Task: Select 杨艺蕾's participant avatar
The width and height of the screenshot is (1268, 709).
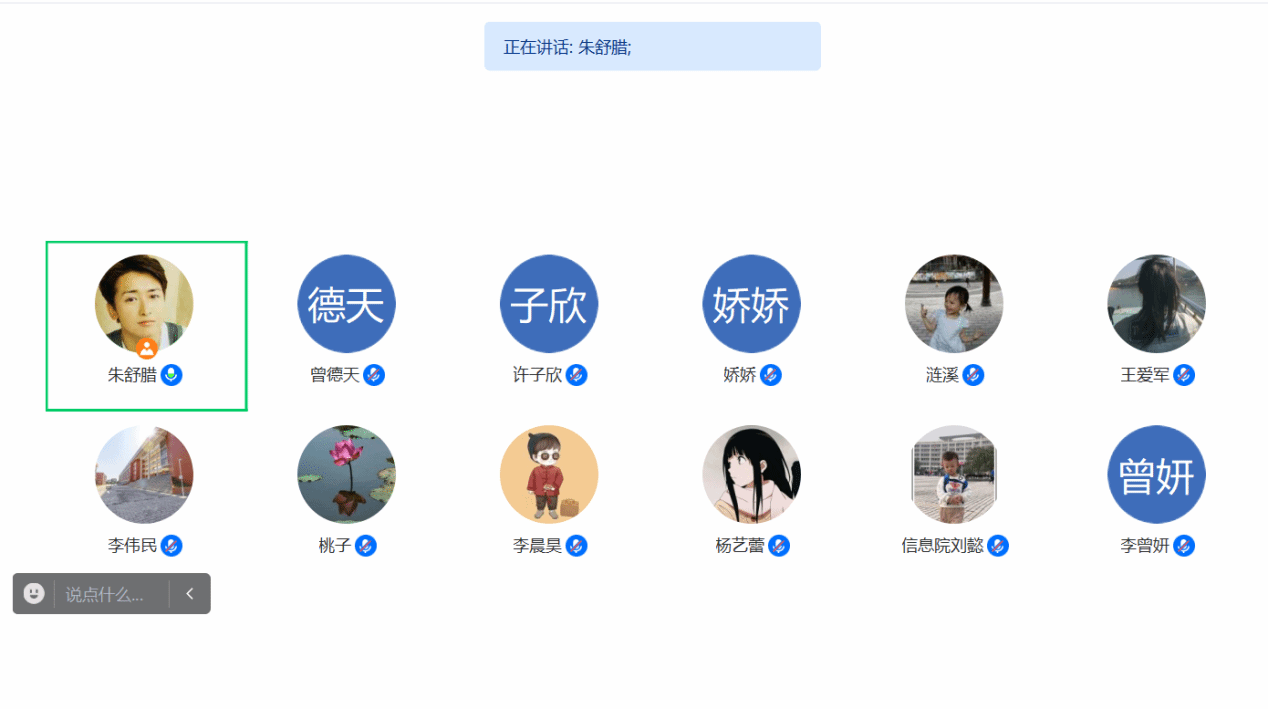Action: tap(751, 475)
